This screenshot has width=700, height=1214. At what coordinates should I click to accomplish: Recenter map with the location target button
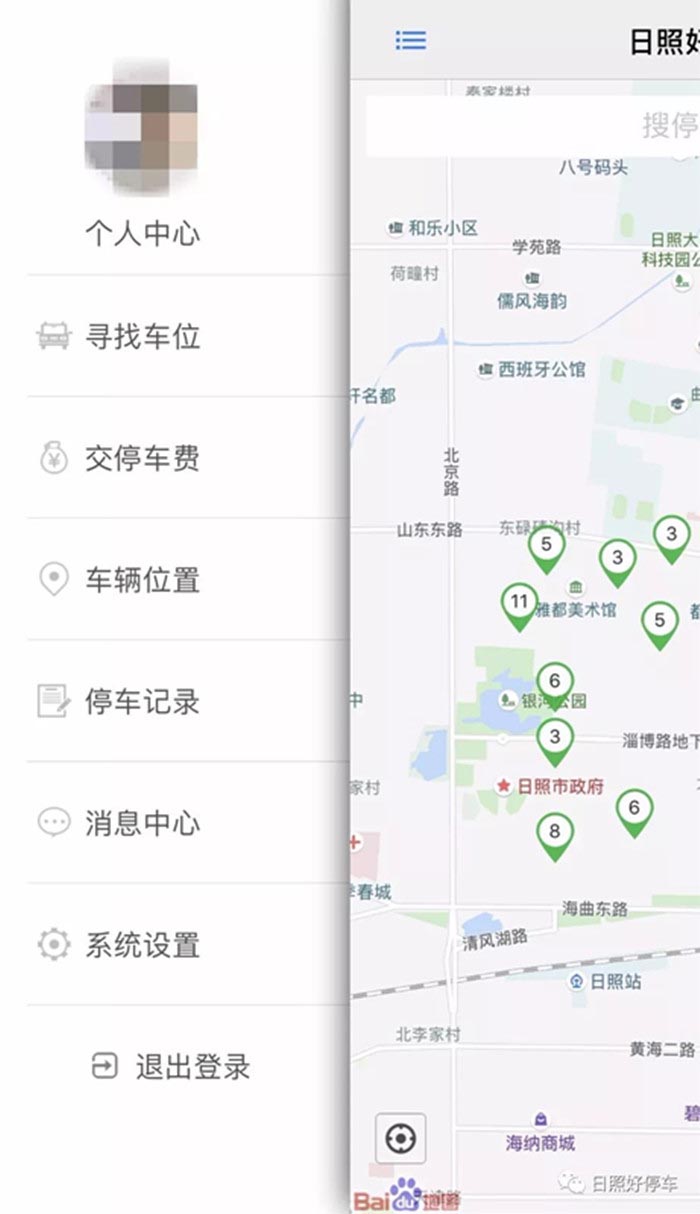point(401,1138)
